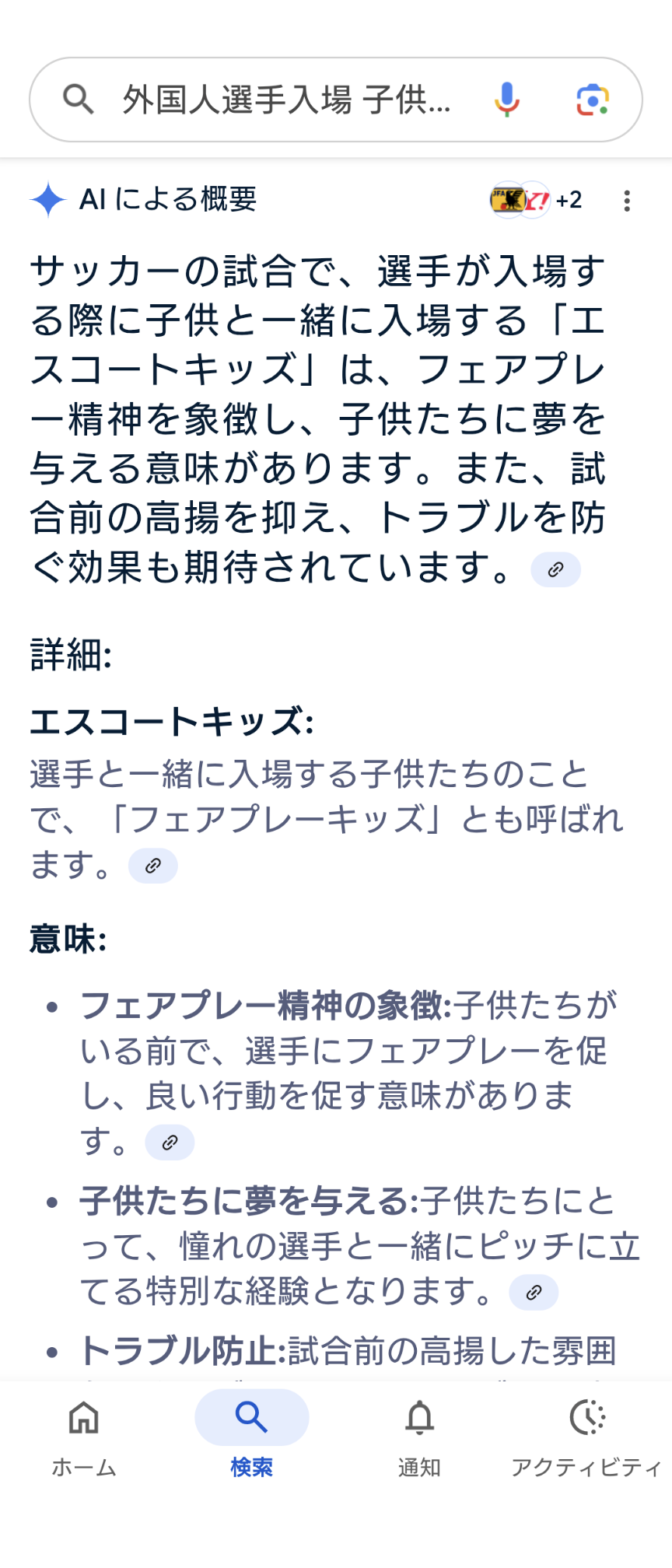Open Google Lens camera search
672x1568 pixels.
pos(592,100)
